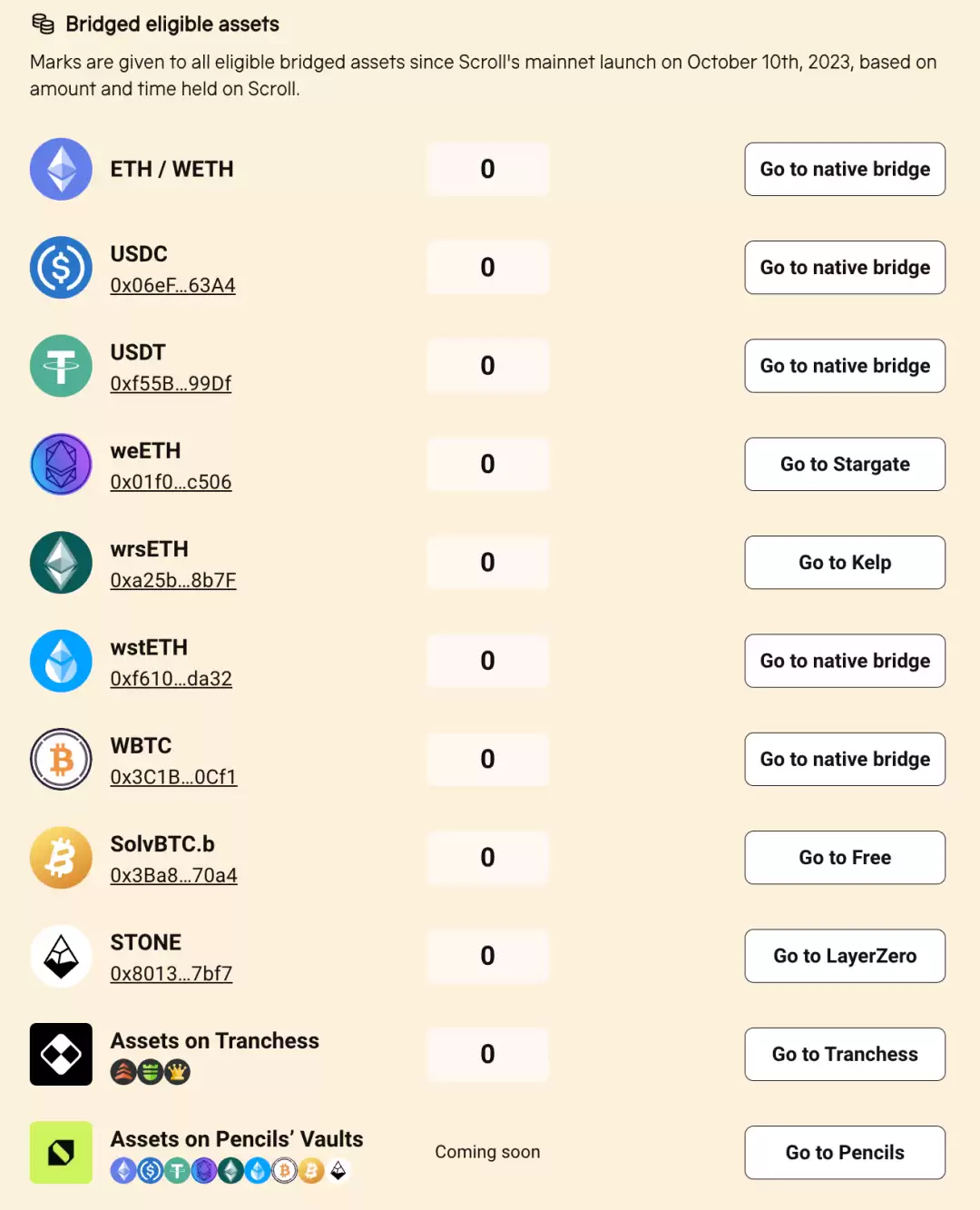Go to native bridge for WBTC
This screenshot has height=1210, width=980.
click(x=845, y=759)
